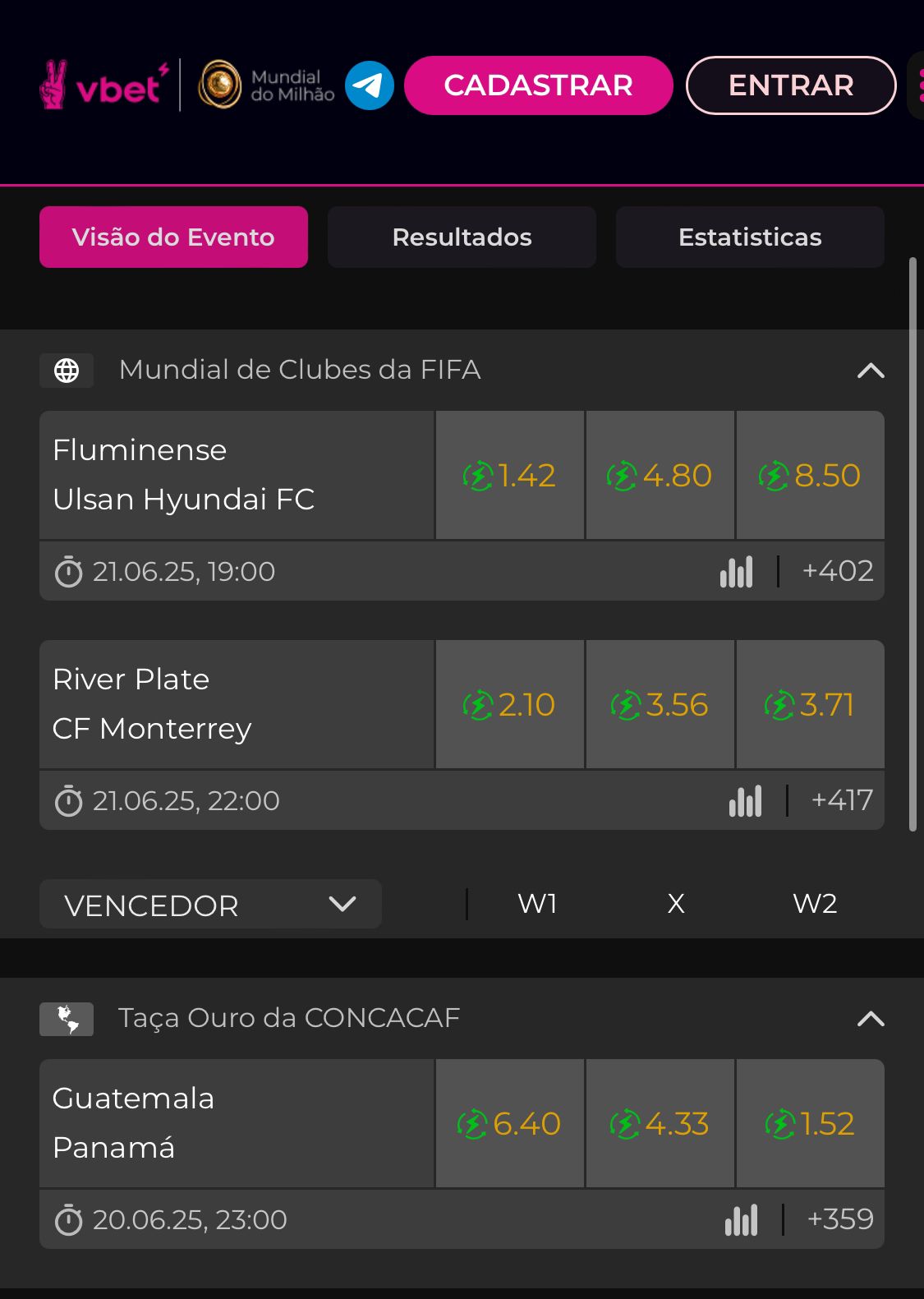Select the 3.56 draw odds for River Plate match
Image resolution: width=924 pixels, height=1299 pixels.
(660, 704)
